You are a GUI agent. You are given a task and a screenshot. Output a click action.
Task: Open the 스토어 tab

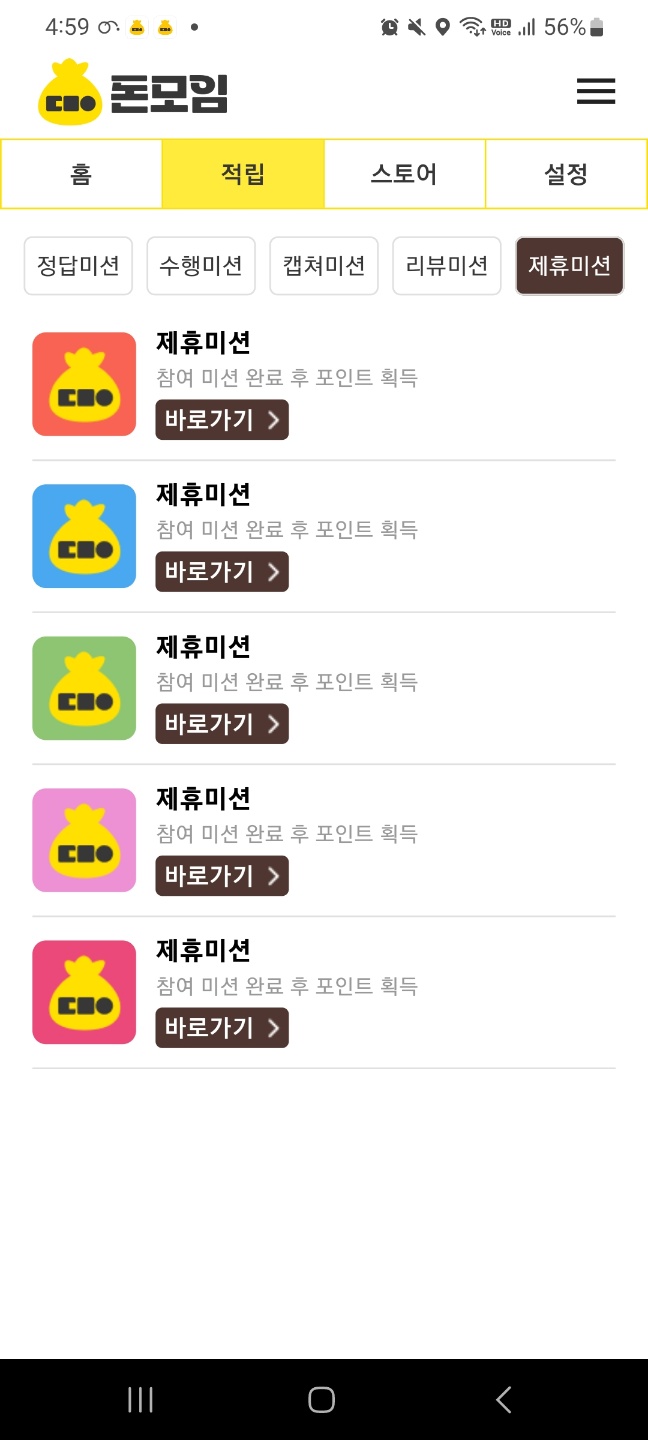[x=405, y=174]
